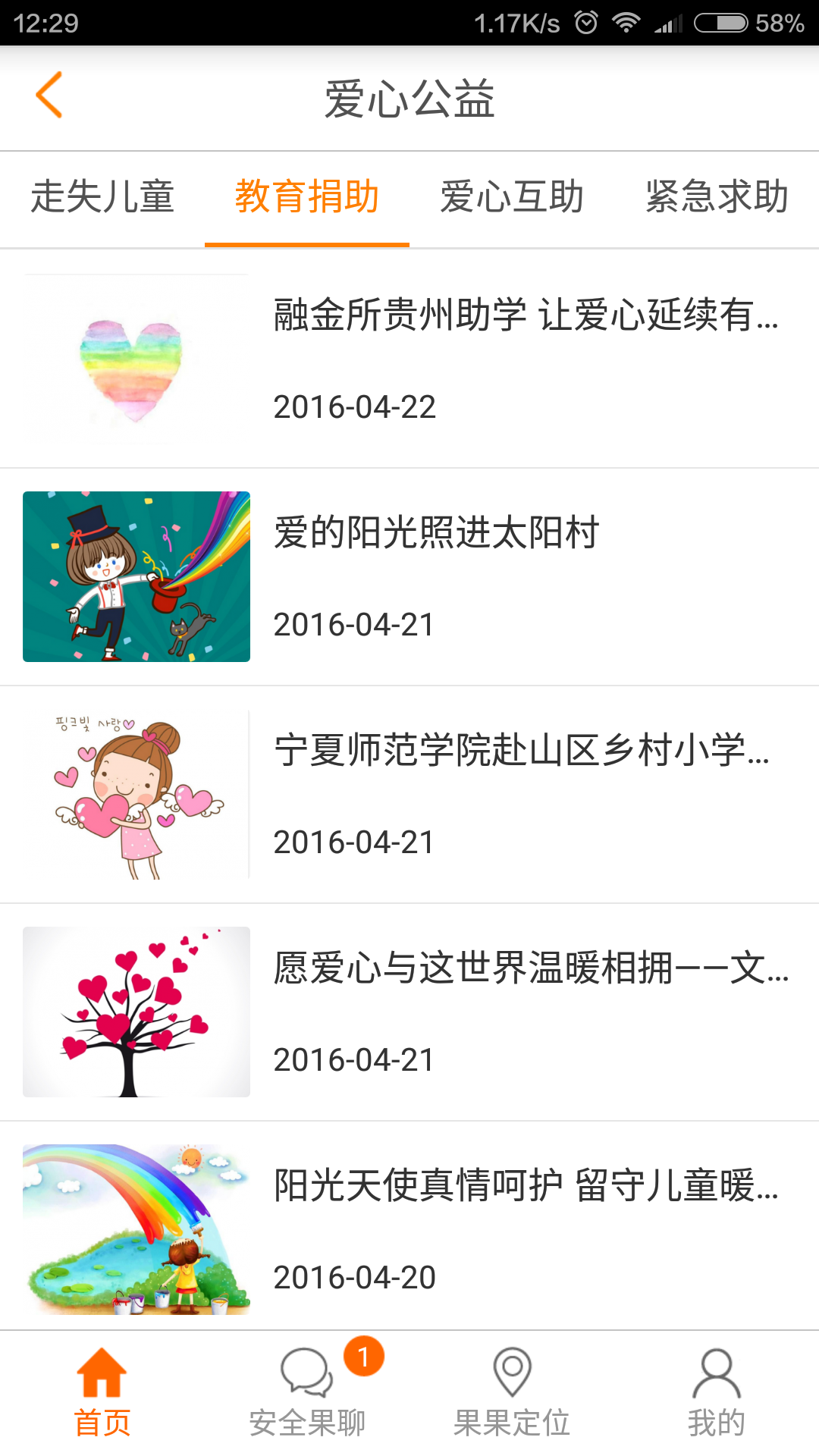Viewport: 819px width, 1456px height.
Task: Select the 教育捐助 tab
Action: click(x=307, y=197)
